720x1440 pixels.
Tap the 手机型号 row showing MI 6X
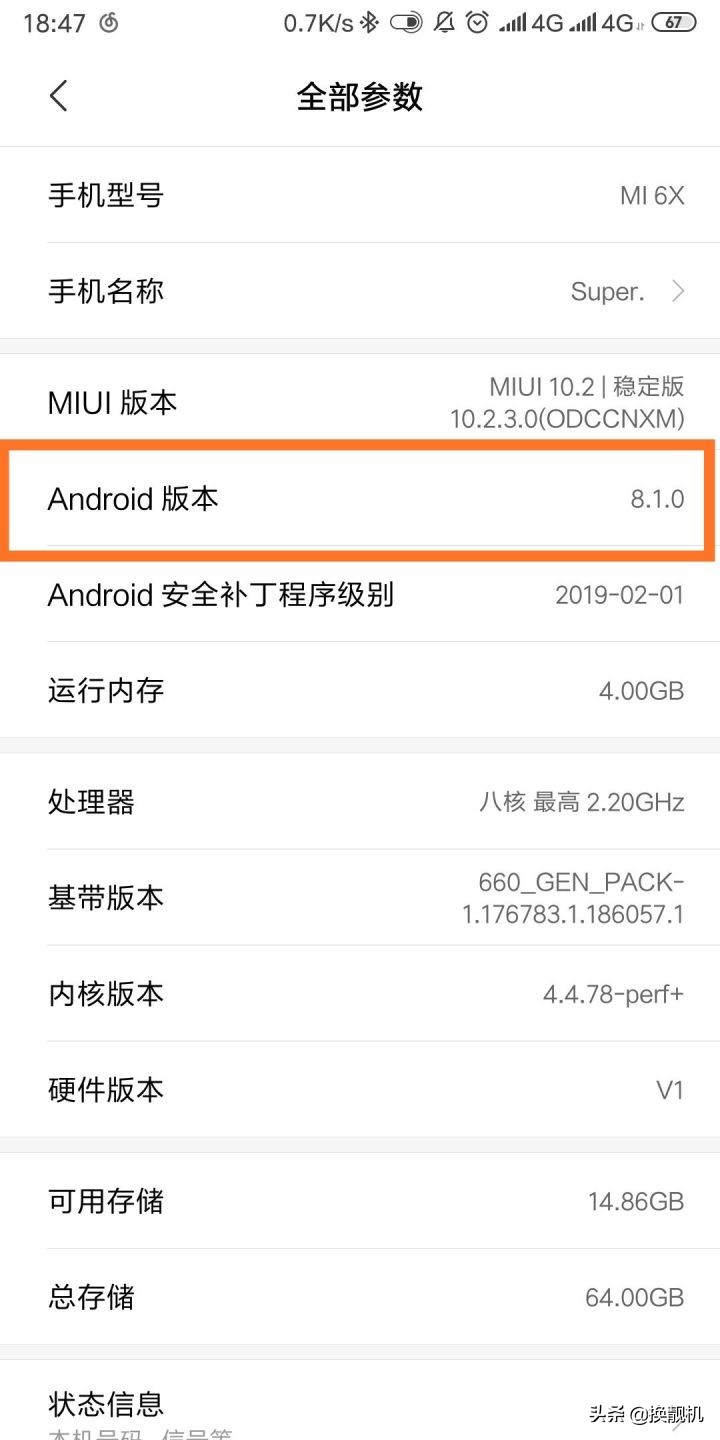tap(360, 195)
